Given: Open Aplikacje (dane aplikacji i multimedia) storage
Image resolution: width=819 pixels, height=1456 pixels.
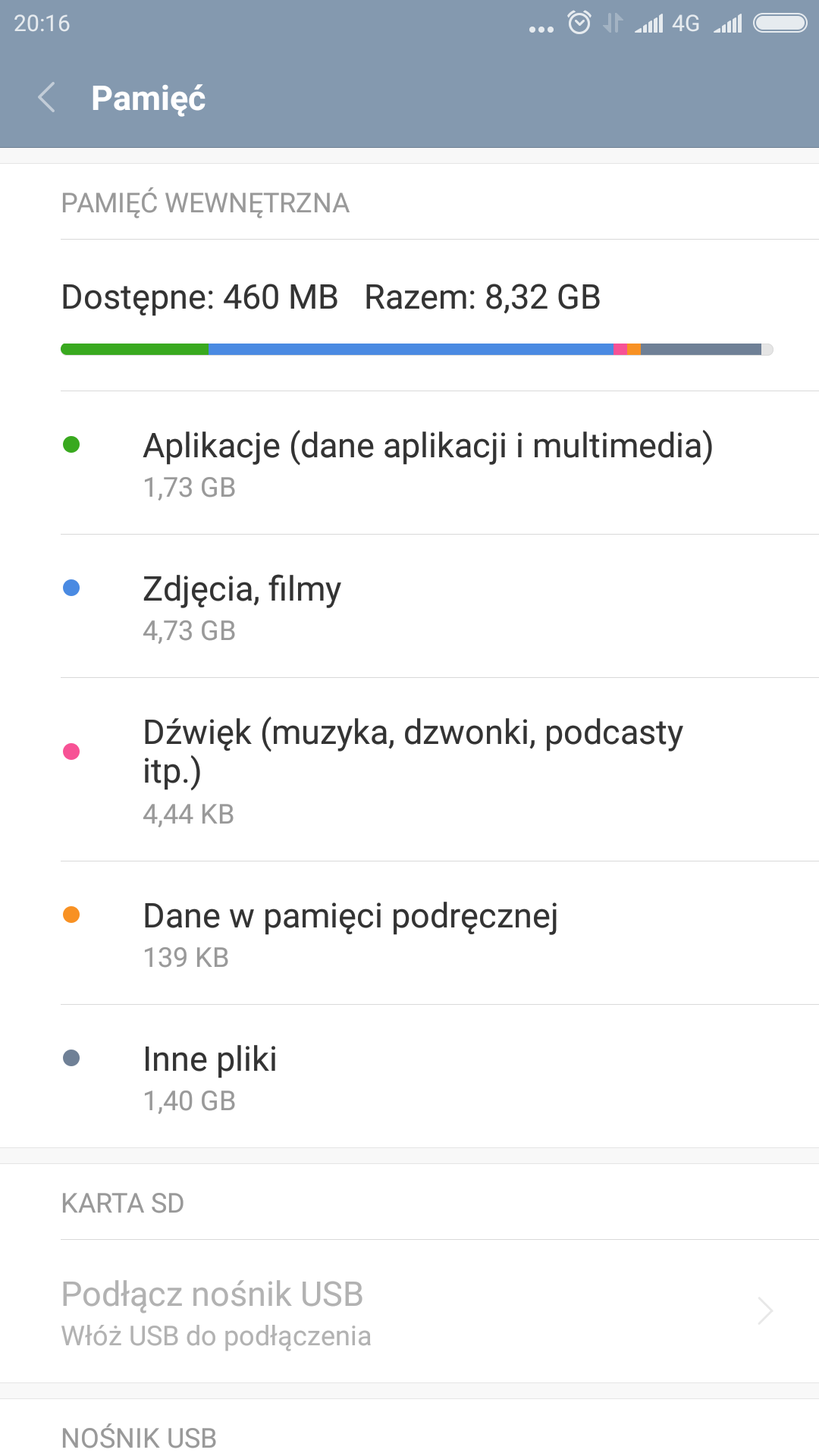Looking at the screenshot, I should pos(409,463).
